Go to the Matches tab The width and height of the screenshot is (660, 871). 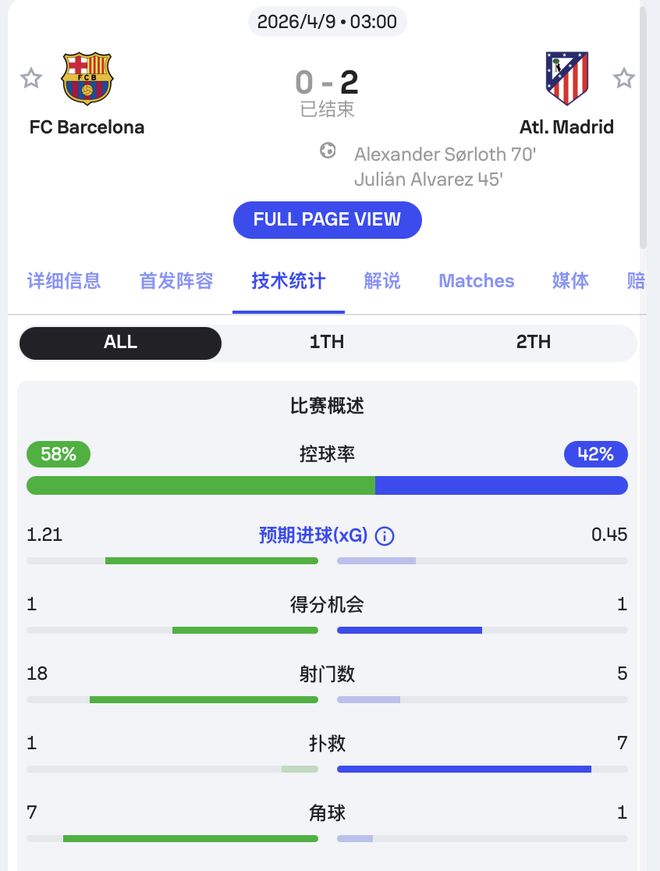(476, 281)
